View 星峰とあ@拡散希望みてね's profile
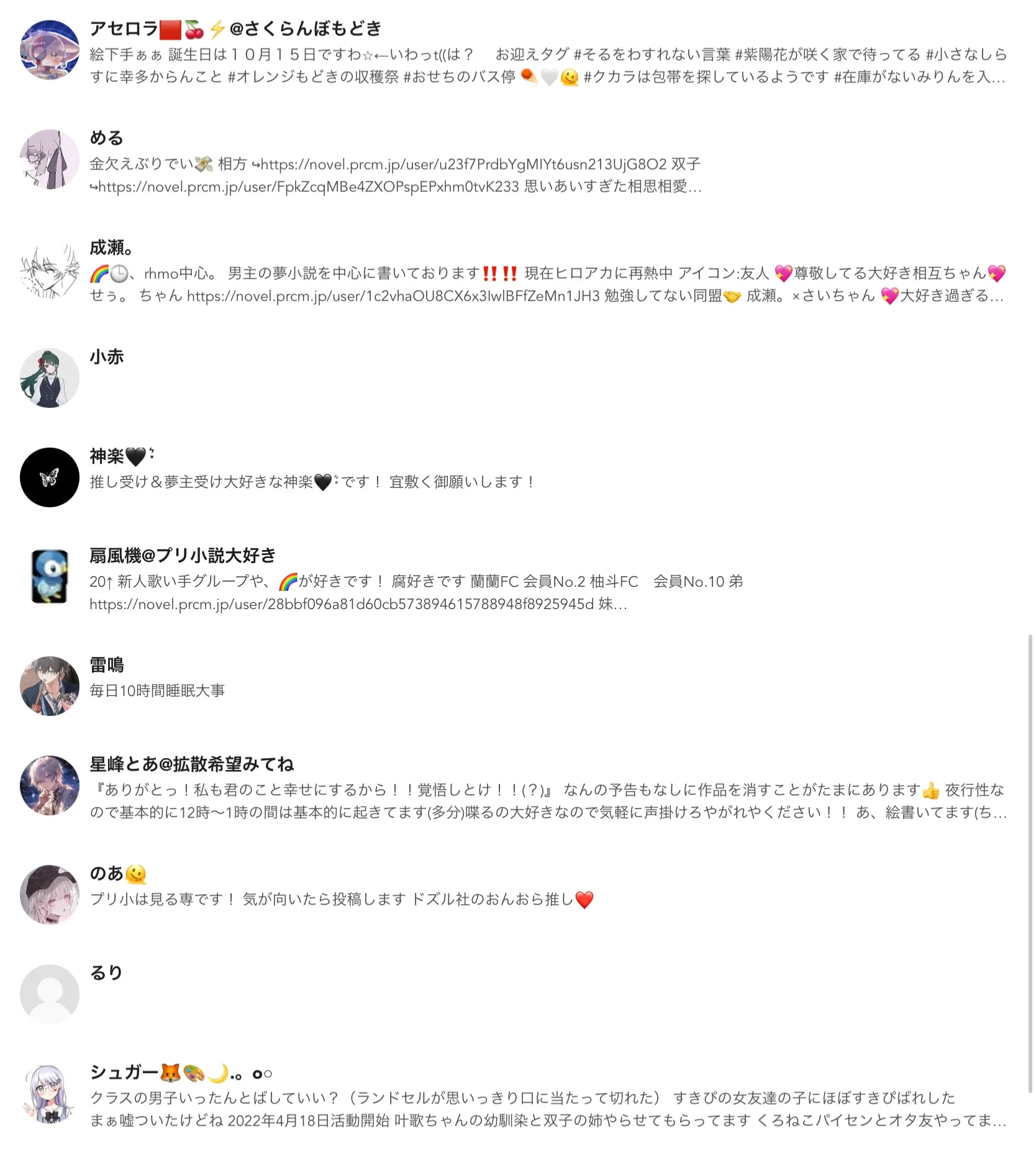This screenshot has height=1153, width=1036. tap(192, 764)
